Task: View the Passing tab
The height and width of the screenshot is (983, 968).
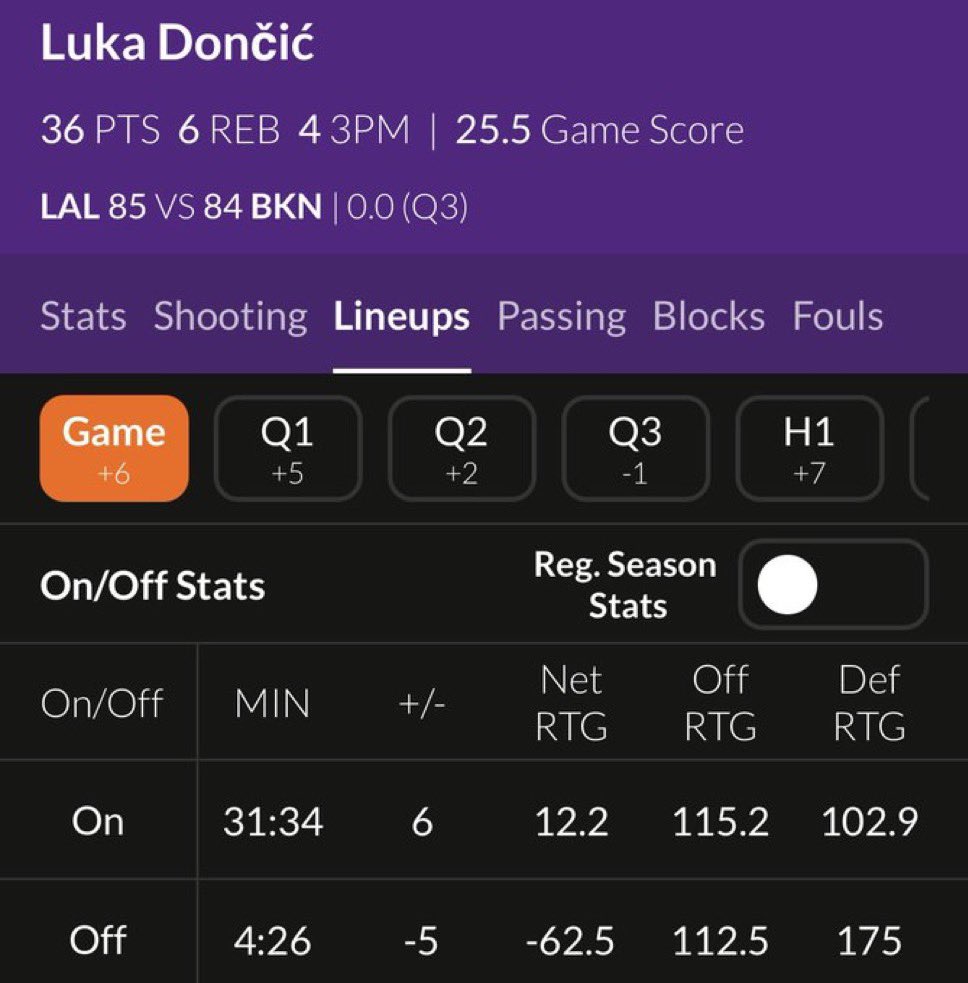Action: (x=561, y=317)
